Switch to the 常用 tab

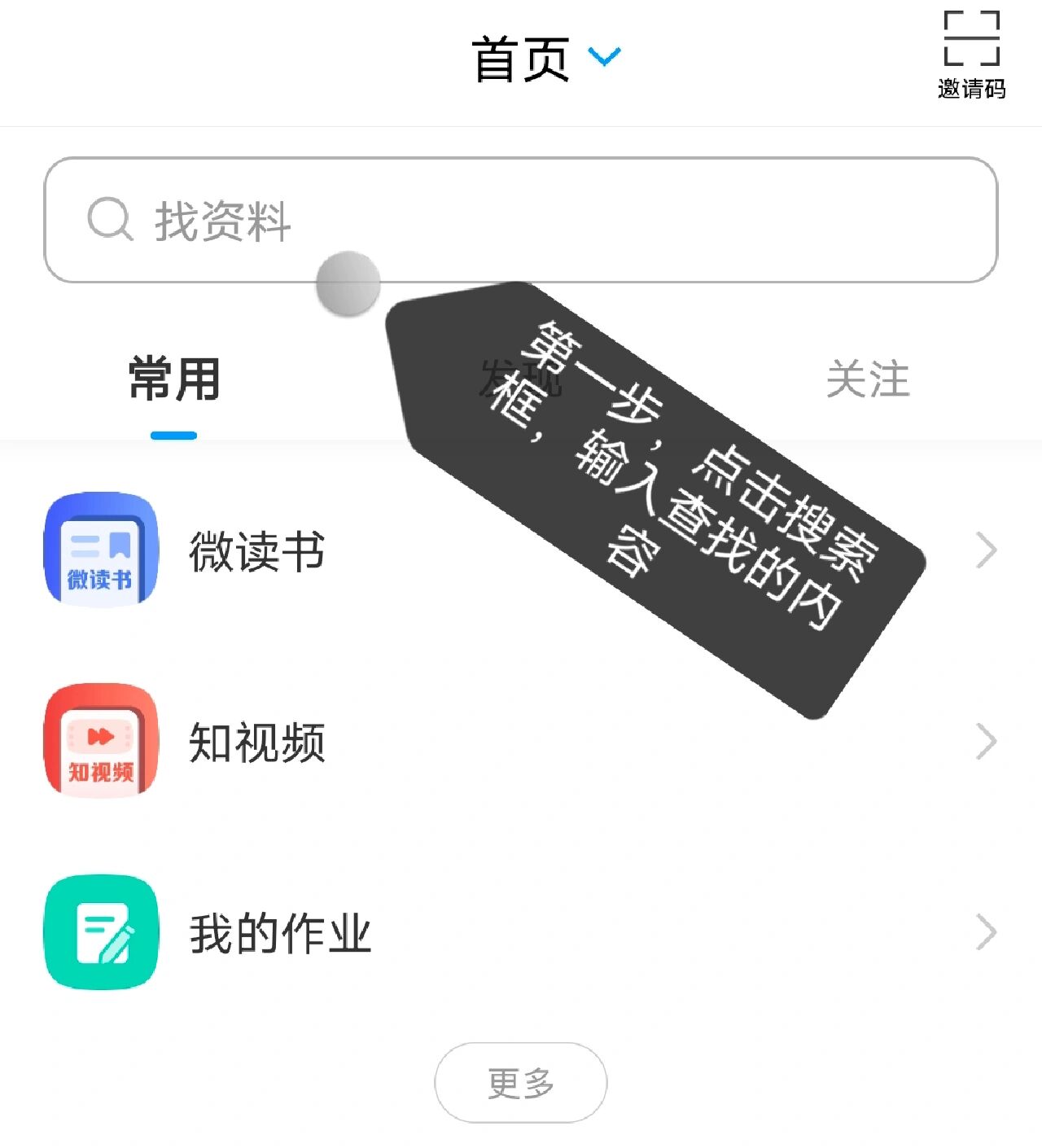[x=174, y=379]
